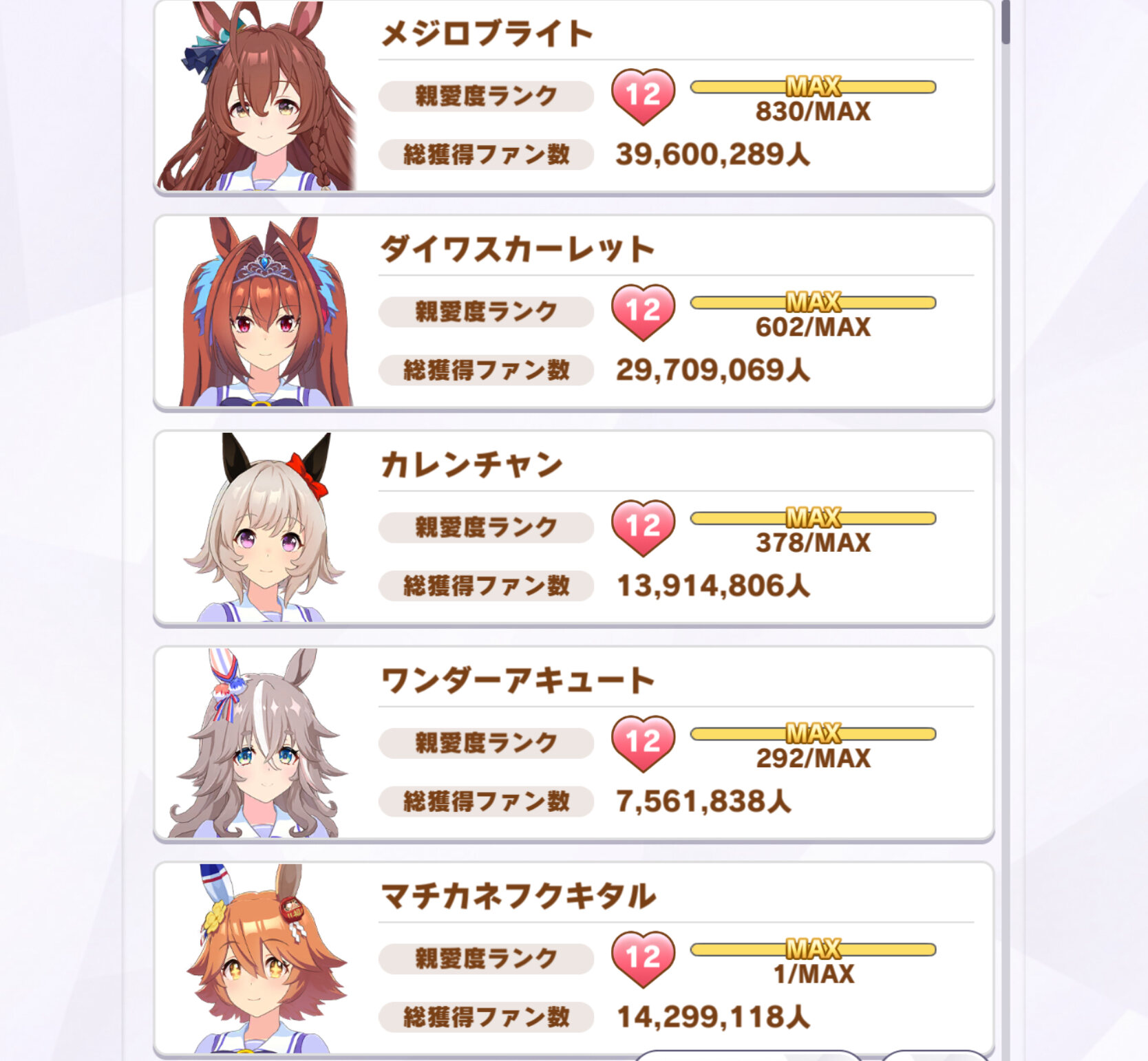The height and width of the screenshot is (1061, 1148).
Task: Choose the マチカネフクキタル card
Action: click(x=573, y=958)
